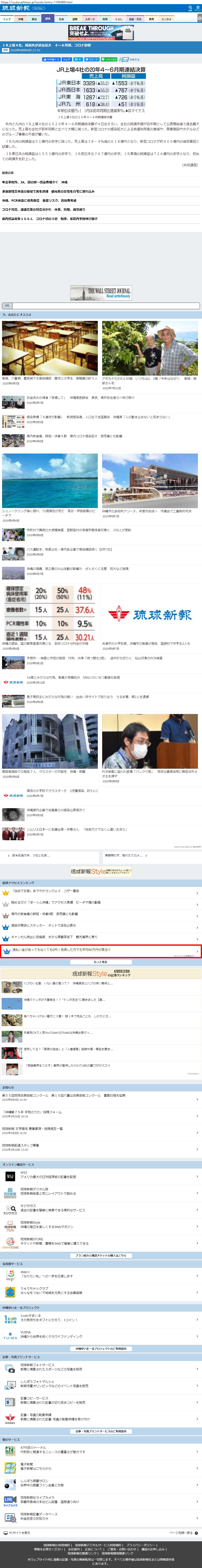The image size is (202, 1568).
Task: Switch to the 沖縄 tab
Action: coord(20,19)
